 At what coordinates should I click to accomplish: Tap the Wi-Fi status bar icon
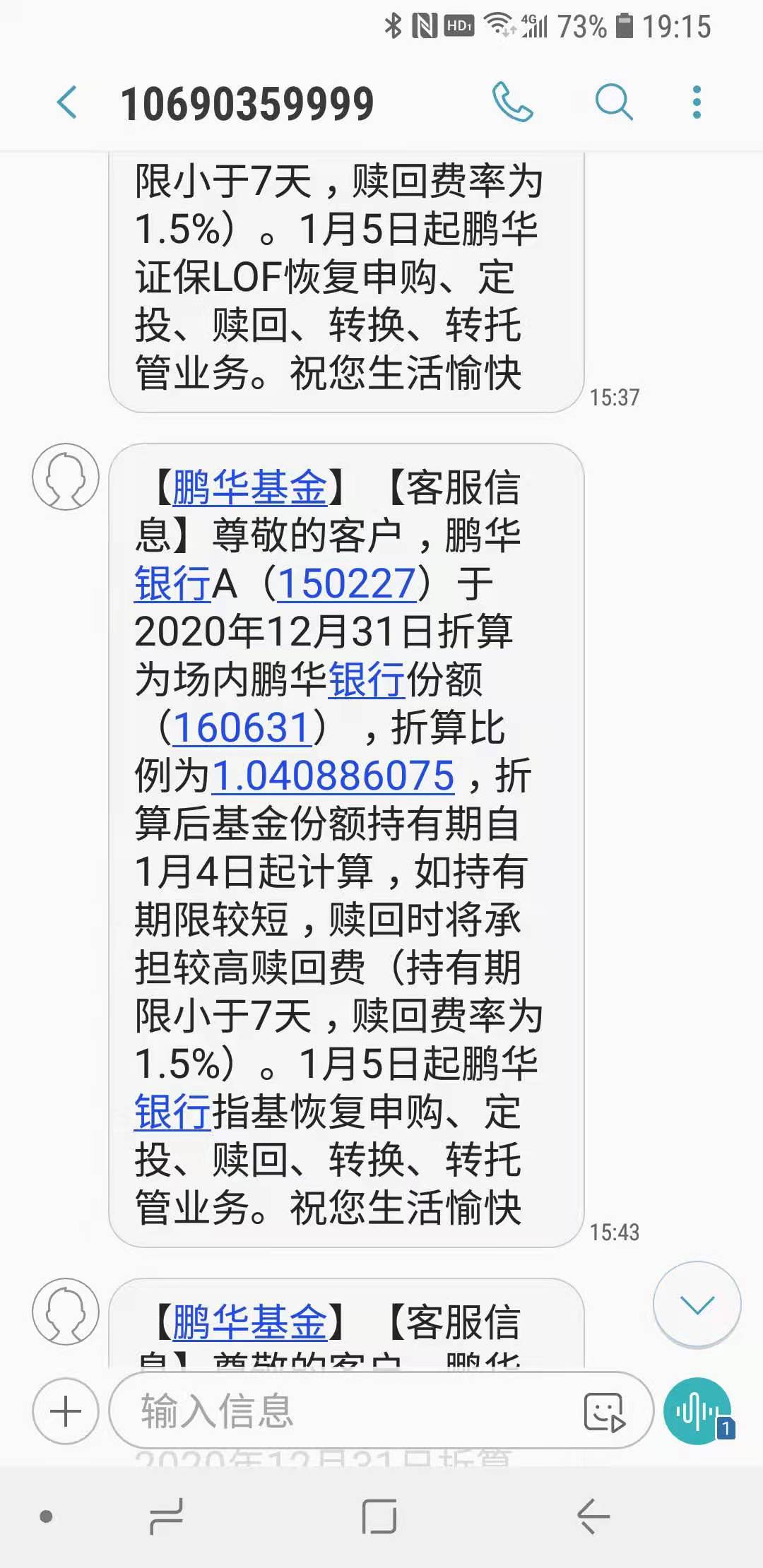tap(498, 25)
